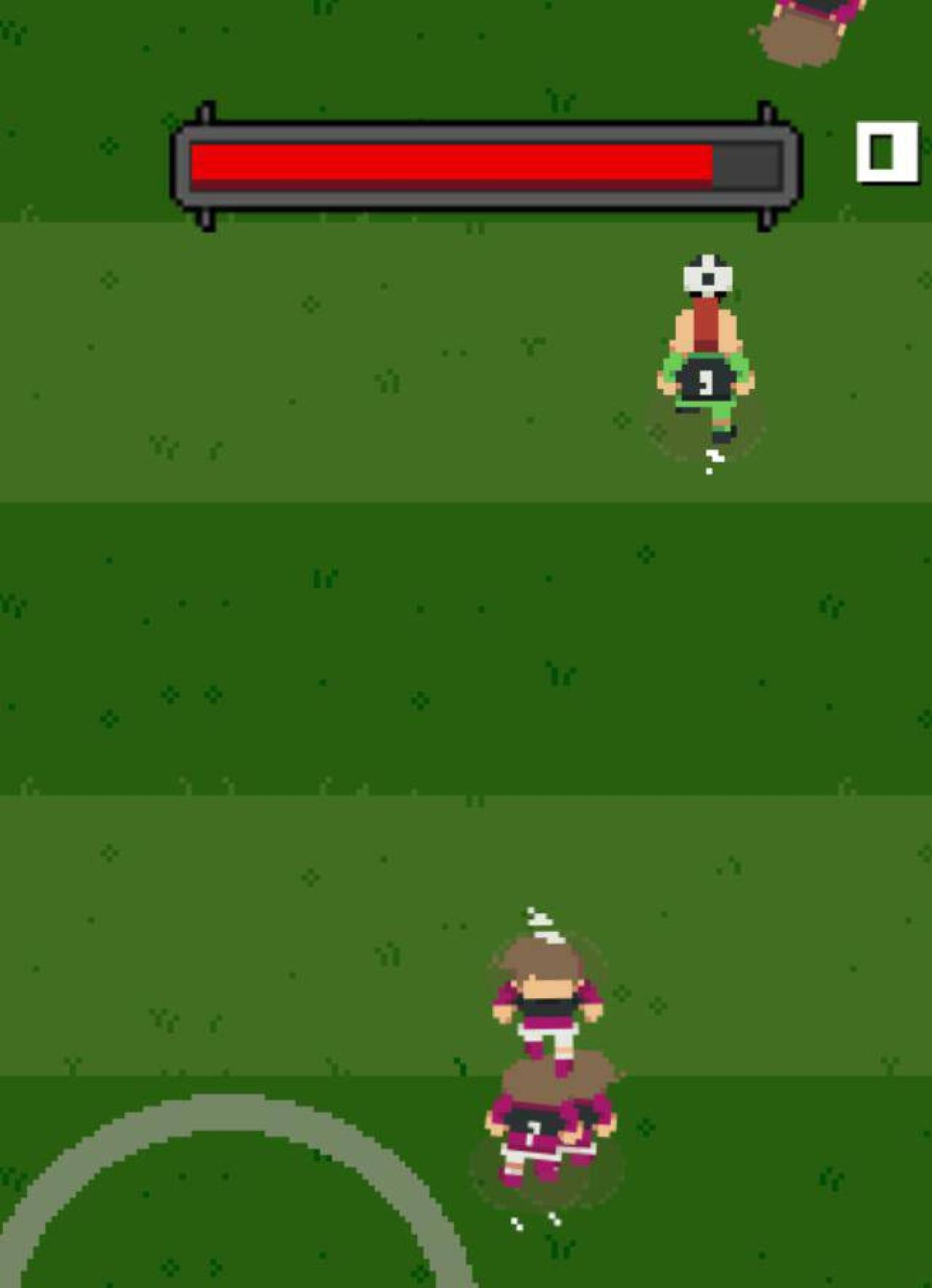Image resolution: width=932 pixels, height=1288 pixels.
Task: Tap the white pause button
Action: [x=887, y=152]
